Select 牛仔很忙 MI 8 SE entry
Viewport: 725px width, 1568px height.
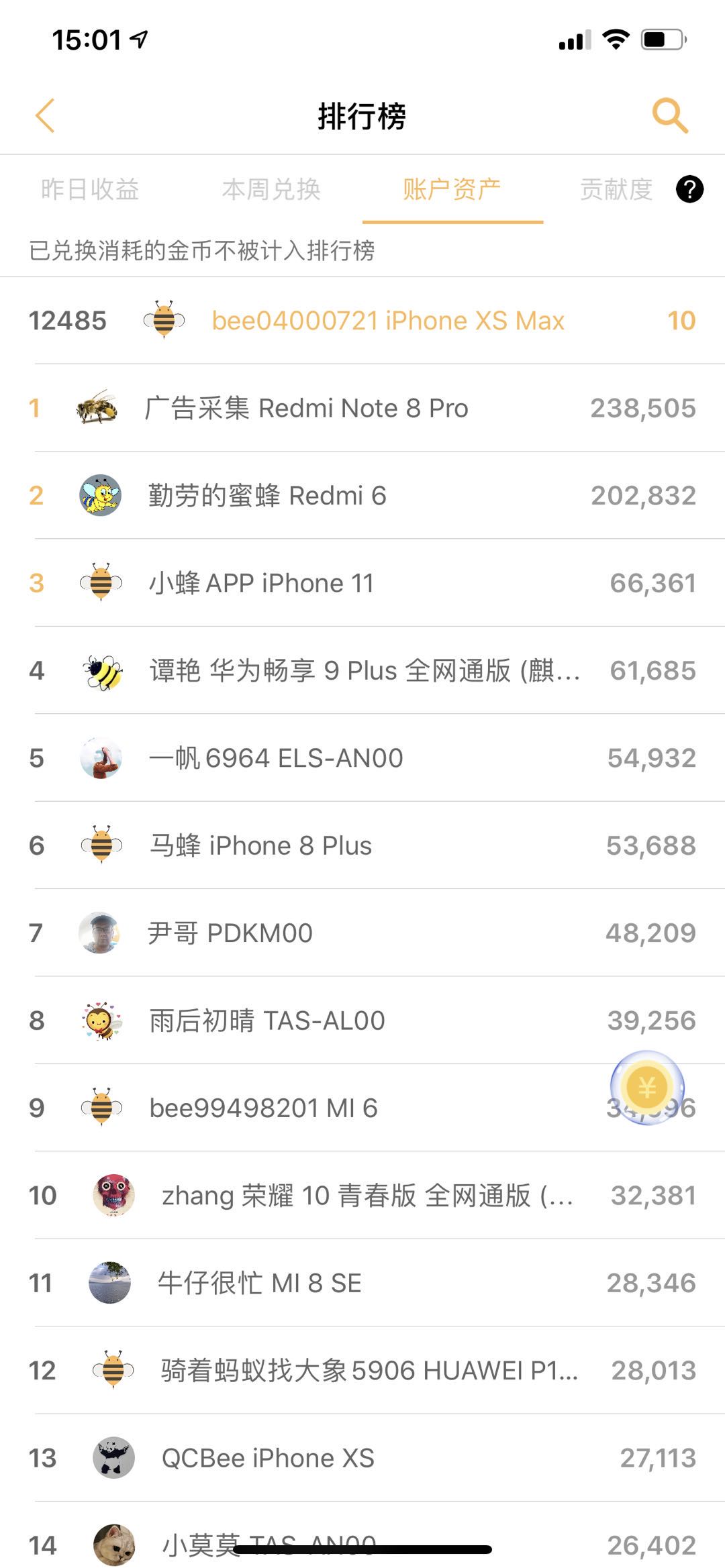pyautogui.click(x=259, y=1283)
